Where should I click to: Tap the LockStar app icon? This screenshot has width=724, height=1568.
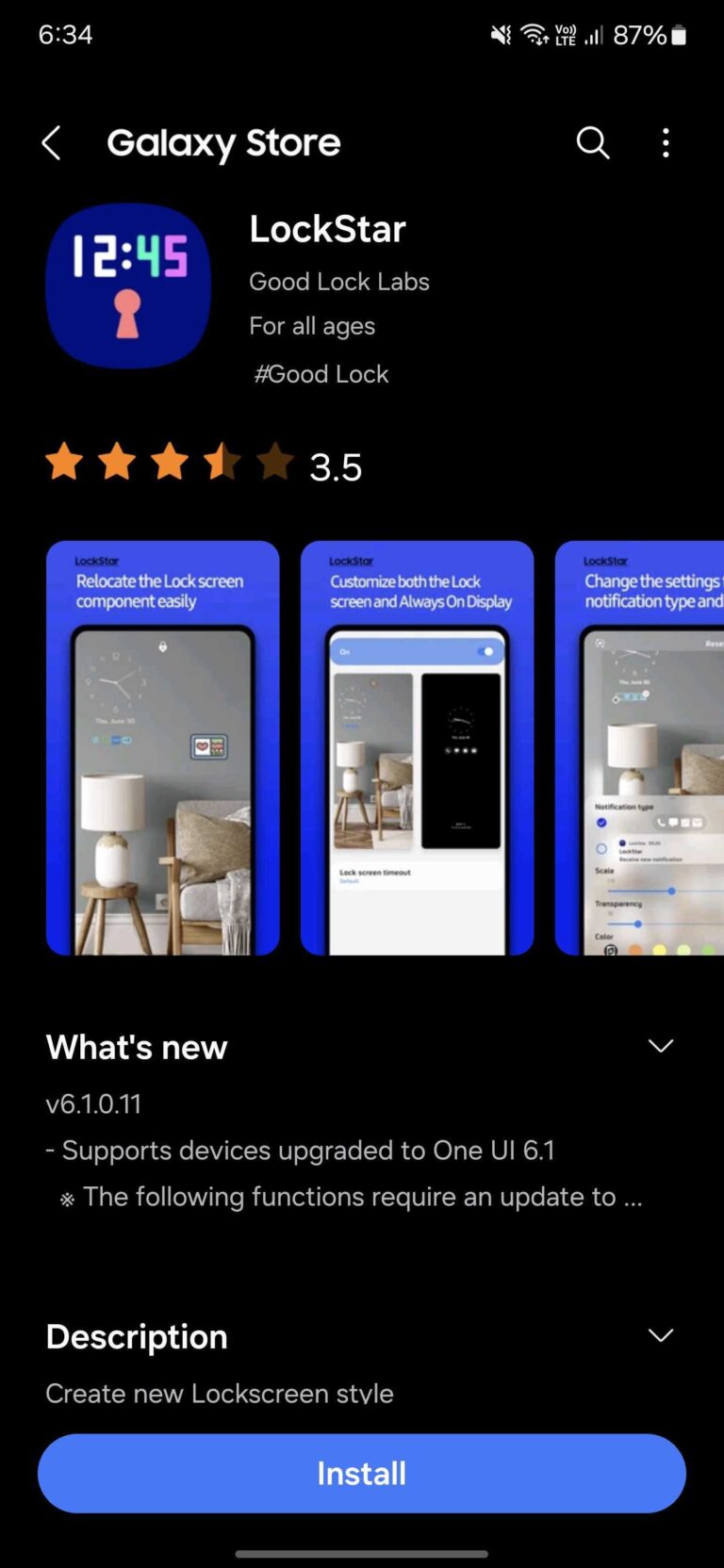click(128, 285)
